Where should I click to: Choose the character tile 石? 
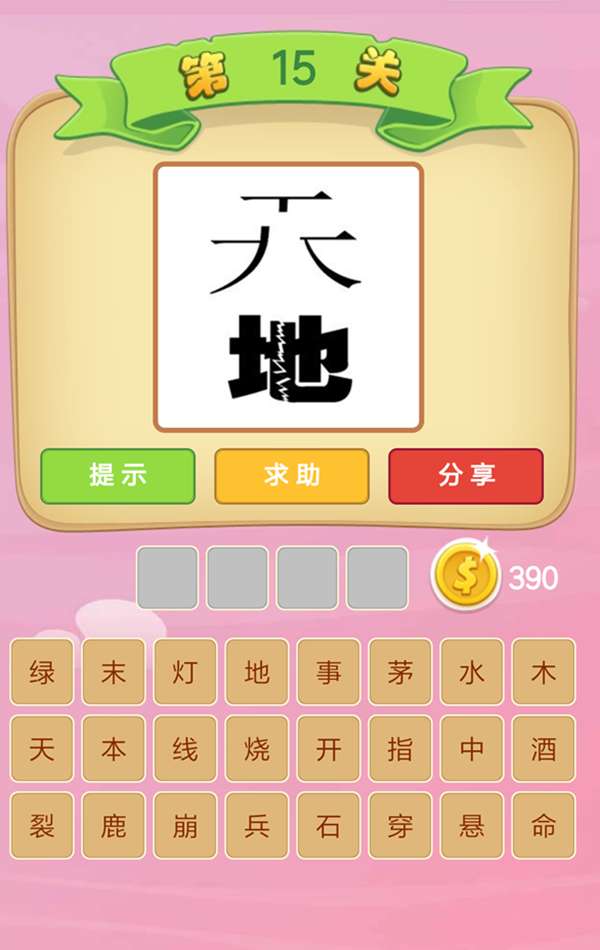tap(329, 826)
